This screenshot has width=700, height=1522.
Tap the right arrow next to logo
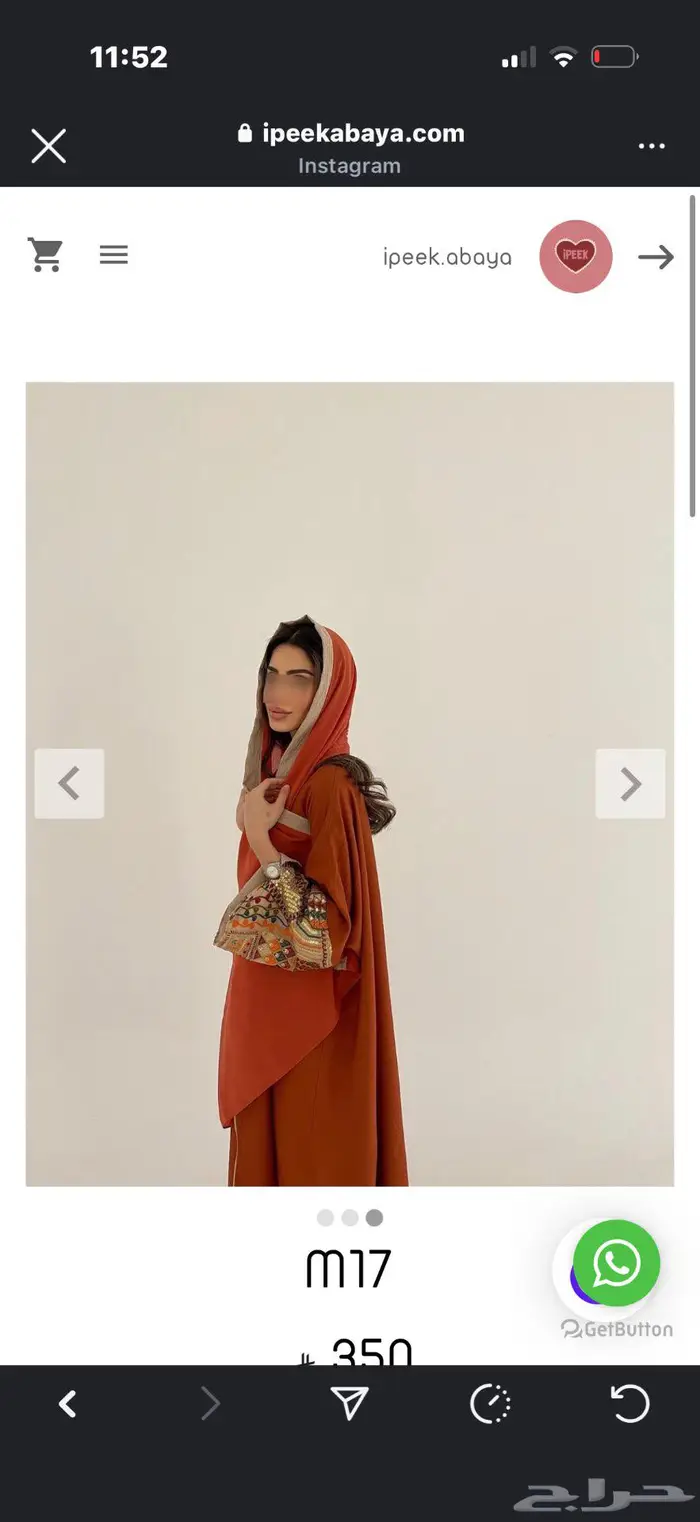[656, 257]
